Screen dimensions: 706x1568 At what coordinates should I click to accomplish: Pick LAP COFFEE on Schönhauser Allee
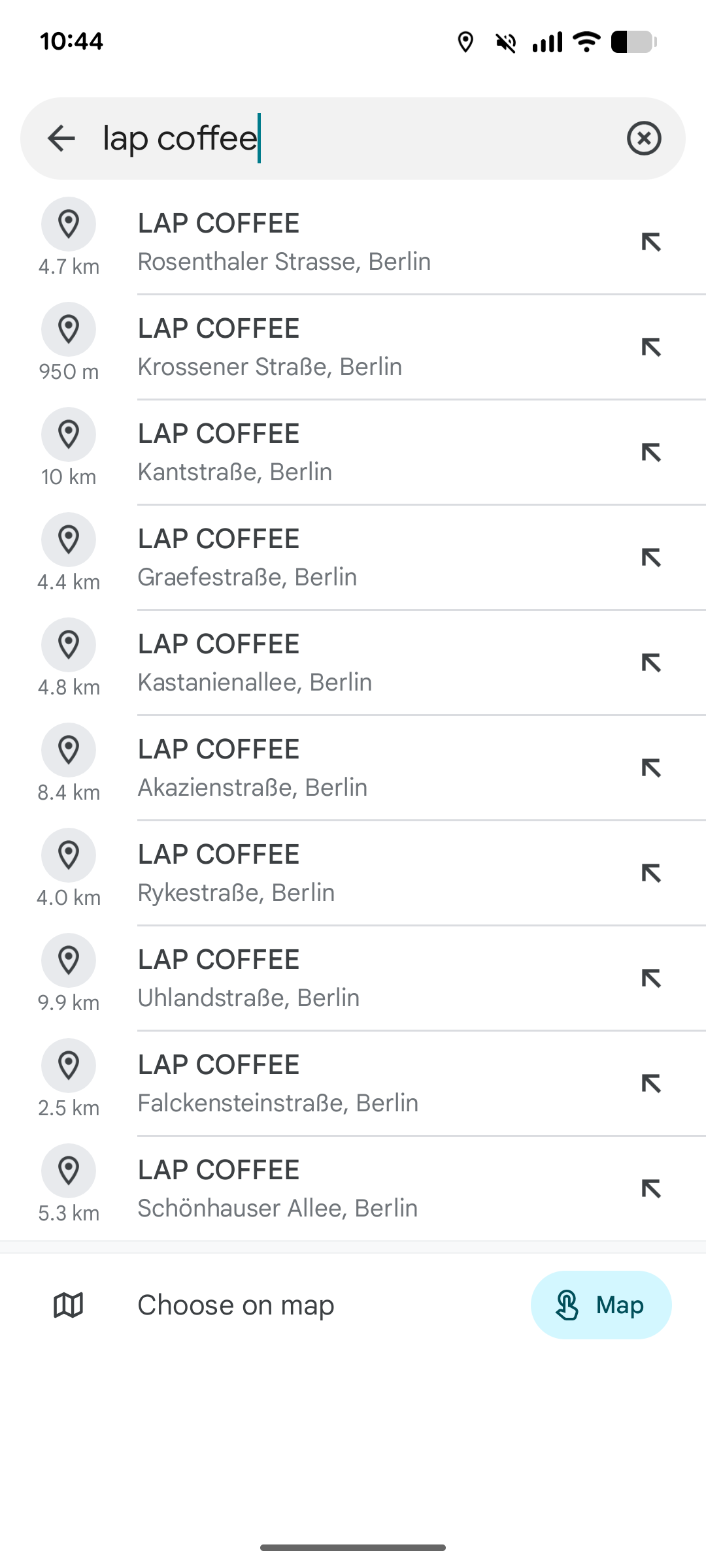(277, 1189)
